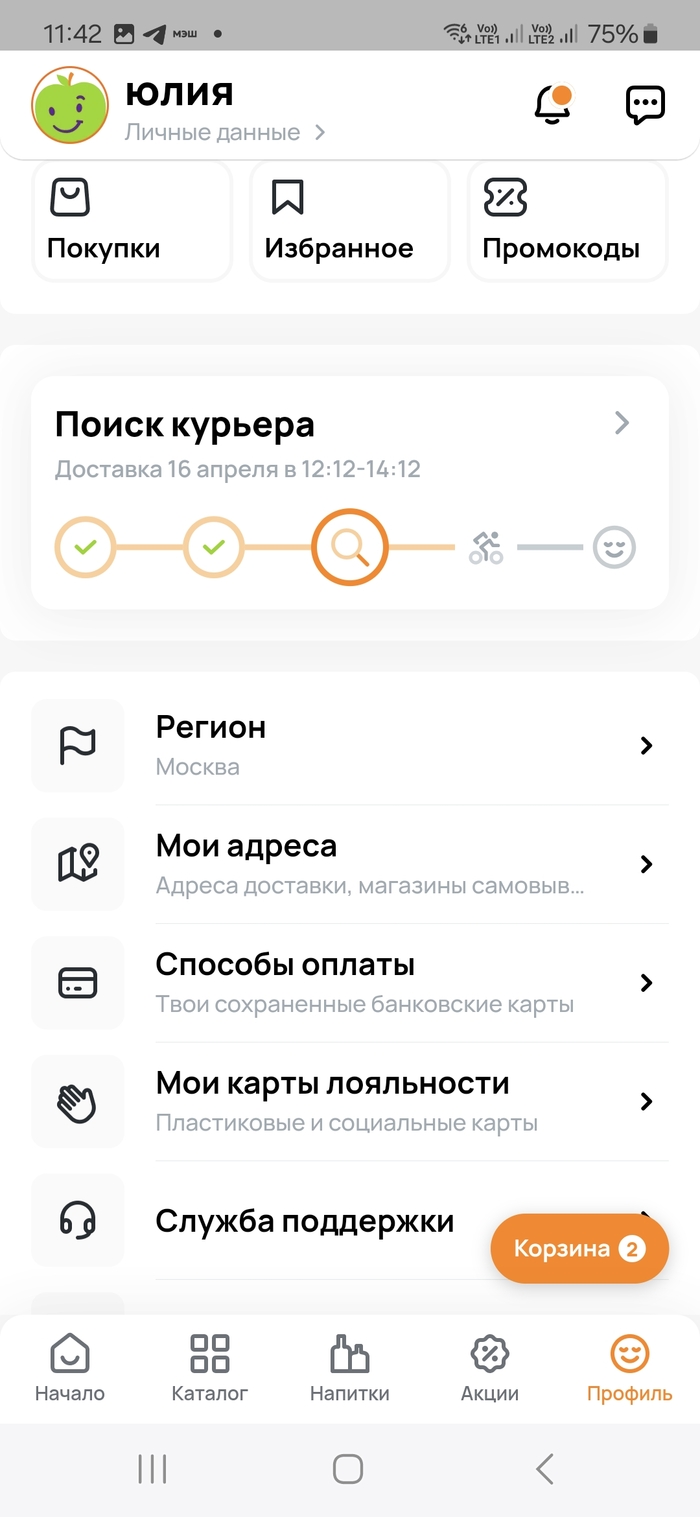Tap the system back button
Screen dimensions: 700x1517
pyautogui.click(x=544, y=1469)
